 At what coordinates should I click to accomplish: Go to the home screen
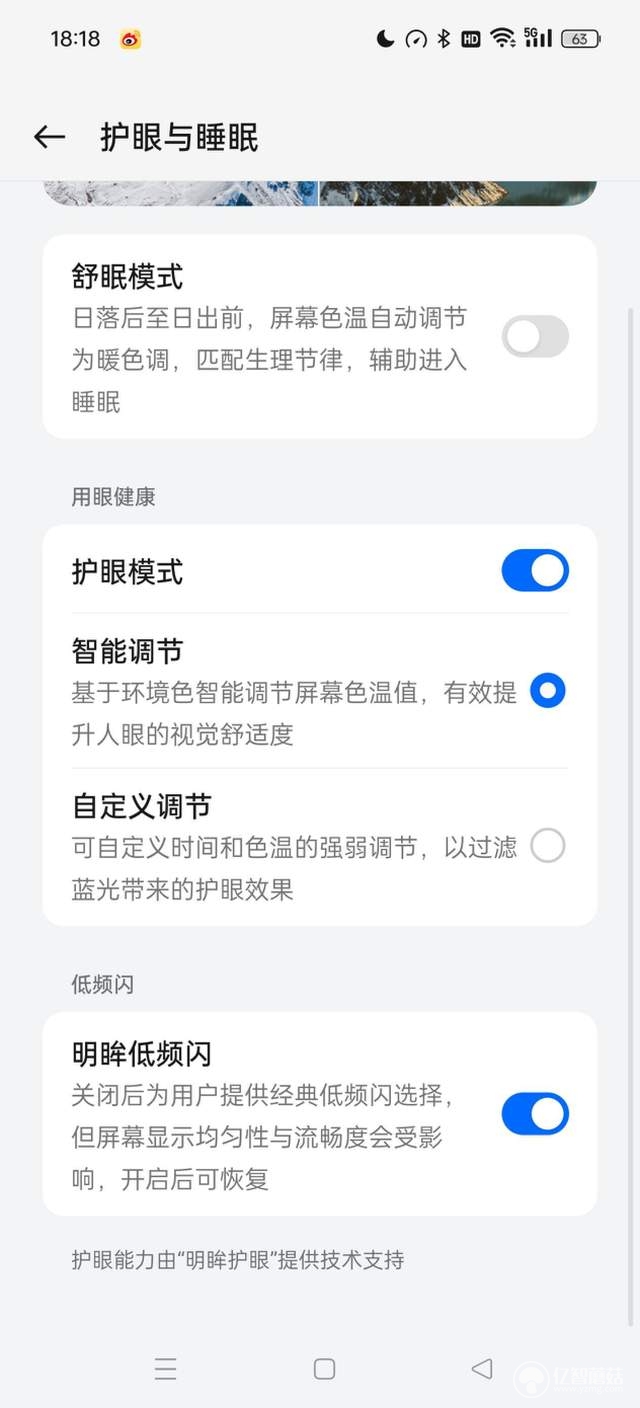pos(324,1369)
